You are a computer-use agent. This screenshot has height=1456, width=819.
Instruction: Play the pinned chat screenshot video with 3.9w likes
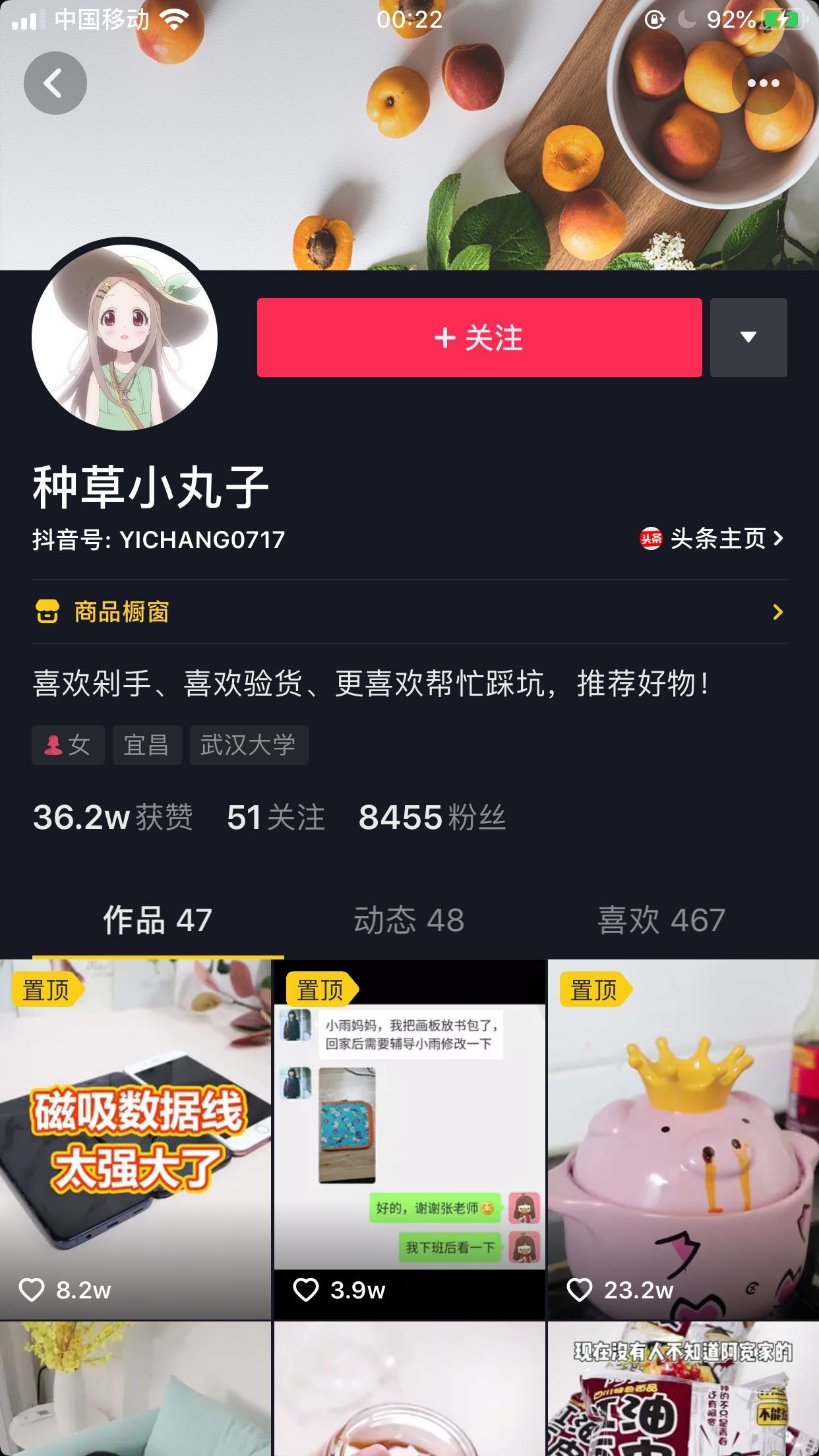pyautogui.click(x=409, y=1139)
